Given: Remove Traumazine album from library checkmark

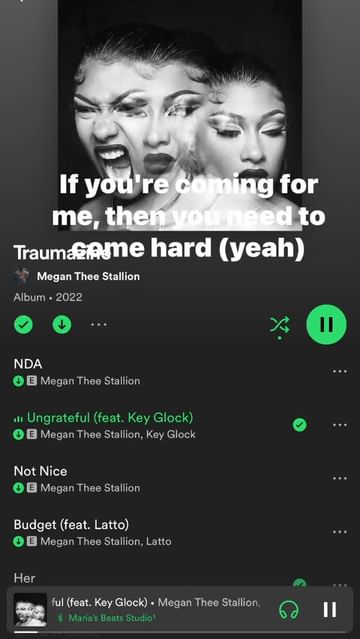Looking at the screenshot, I should click(23, 325).
